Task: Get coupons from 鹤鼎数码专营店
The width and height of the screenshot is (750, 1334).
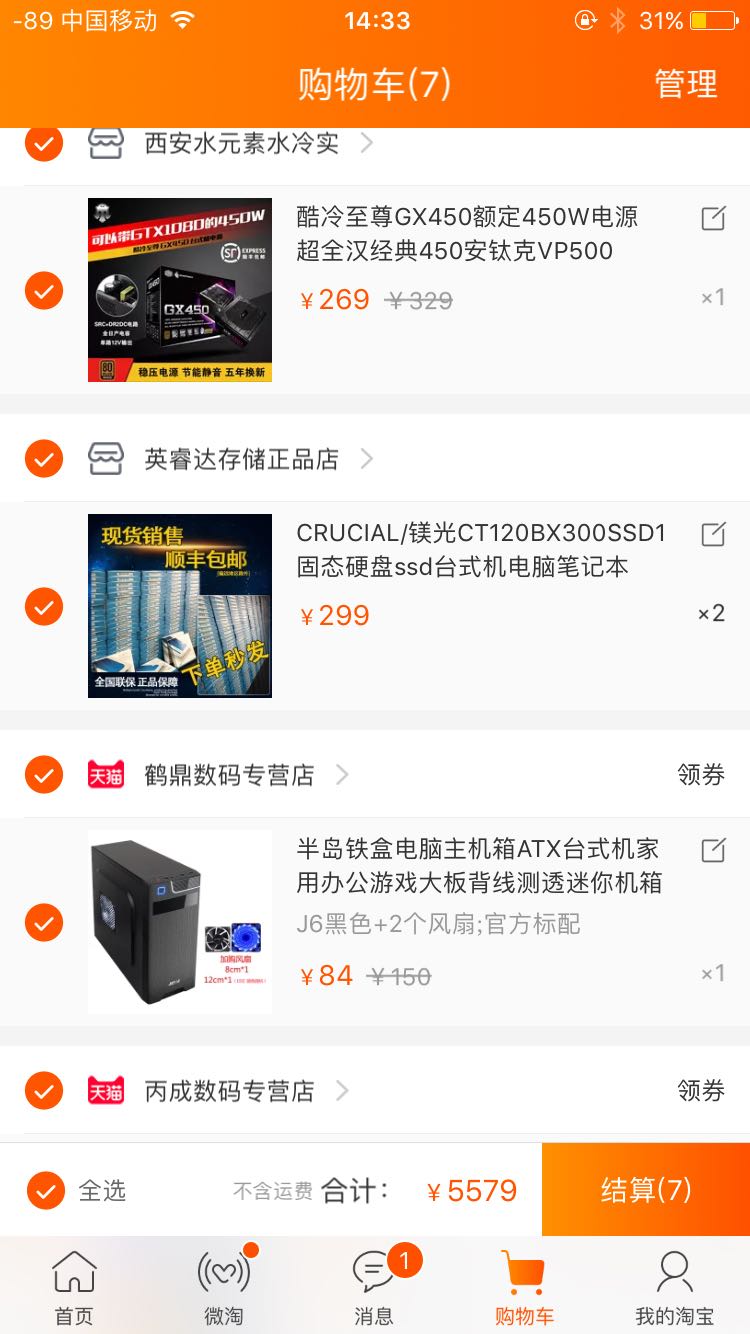Action: coord(700,775)
